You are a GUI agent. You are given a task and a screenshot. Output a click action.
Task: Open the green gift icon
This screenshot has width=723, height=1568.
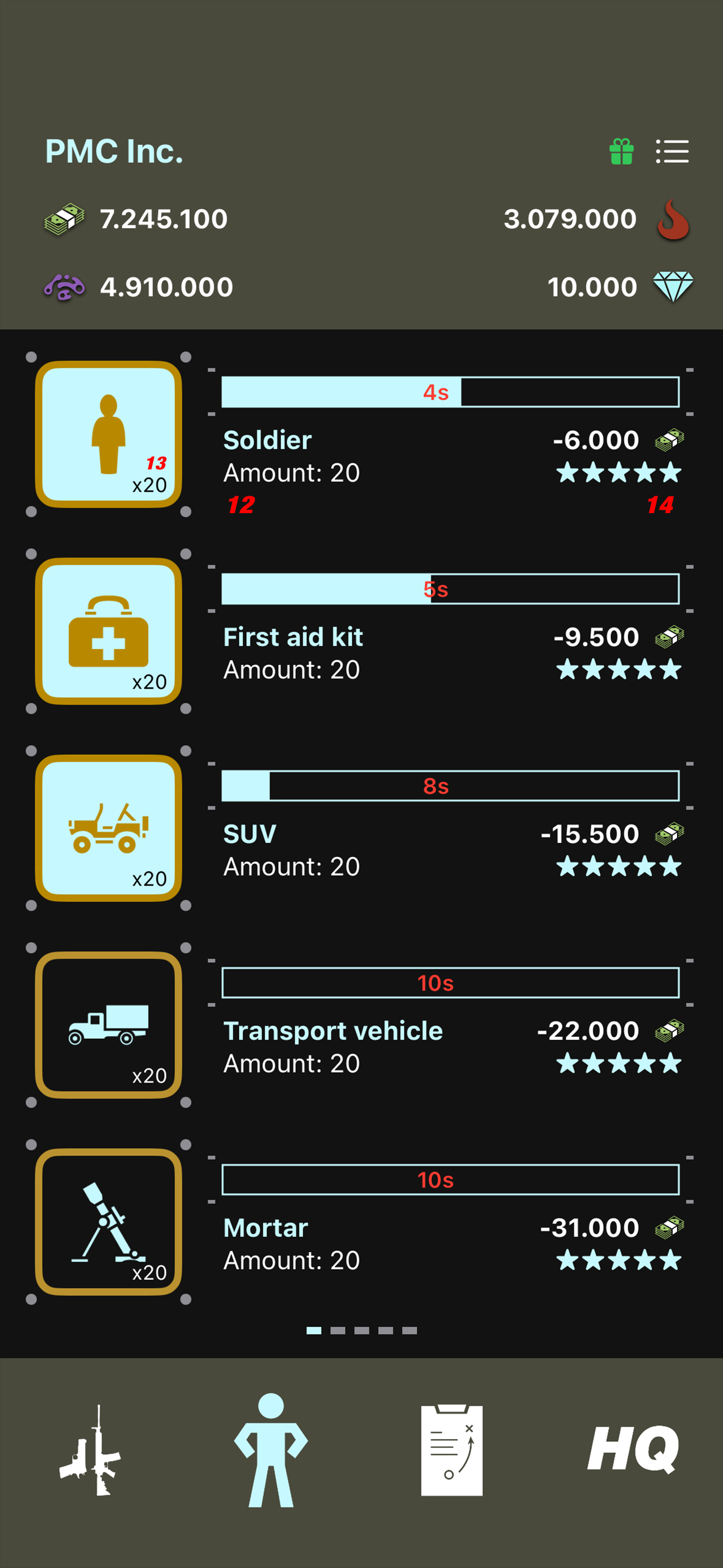[622, 151]
